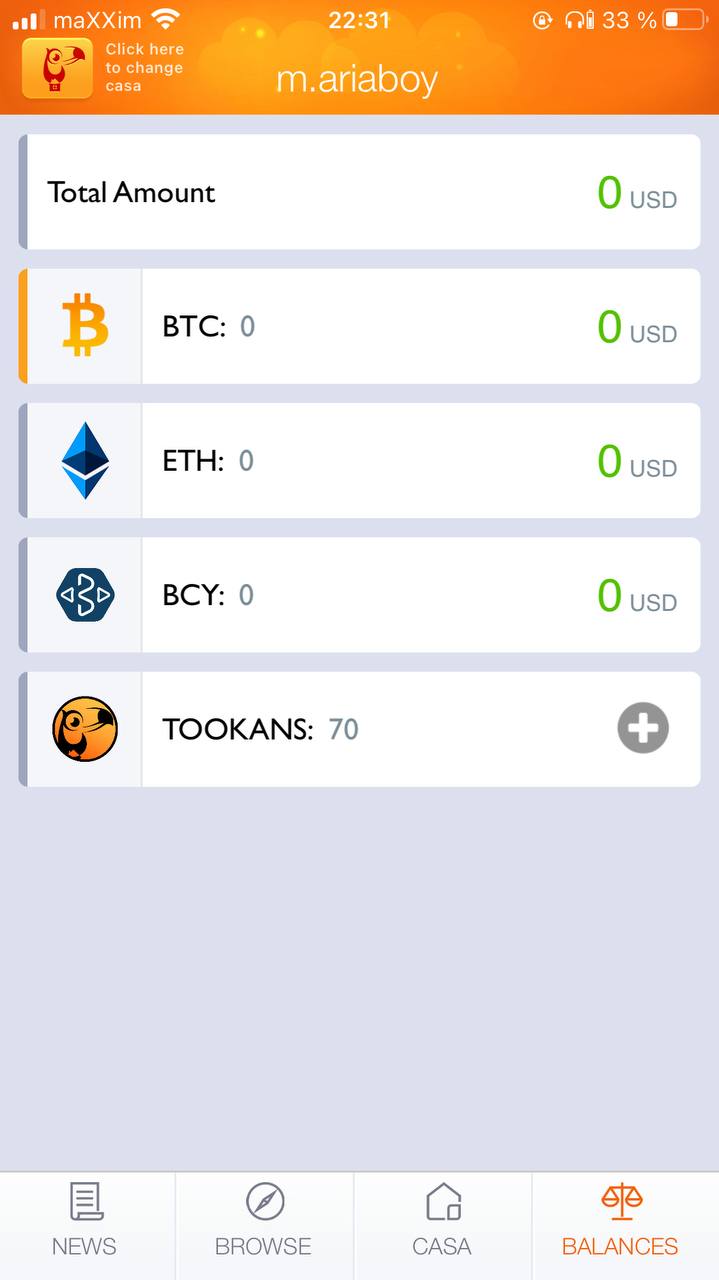Open the ETH balance row
The image size is (719, 1280).
(359, 461)
